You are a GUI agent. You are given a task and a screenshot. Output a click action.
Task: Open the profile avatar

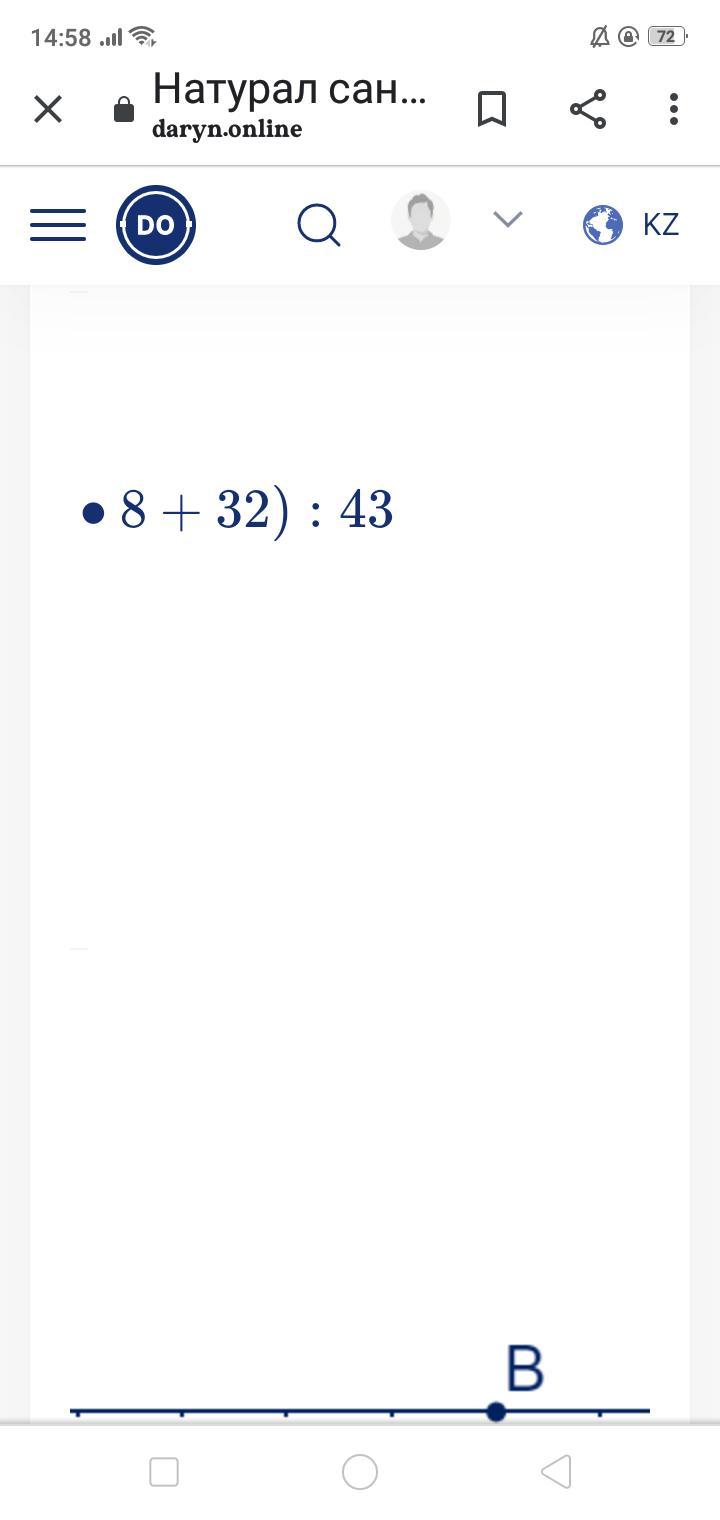click(x=421, y=221)
